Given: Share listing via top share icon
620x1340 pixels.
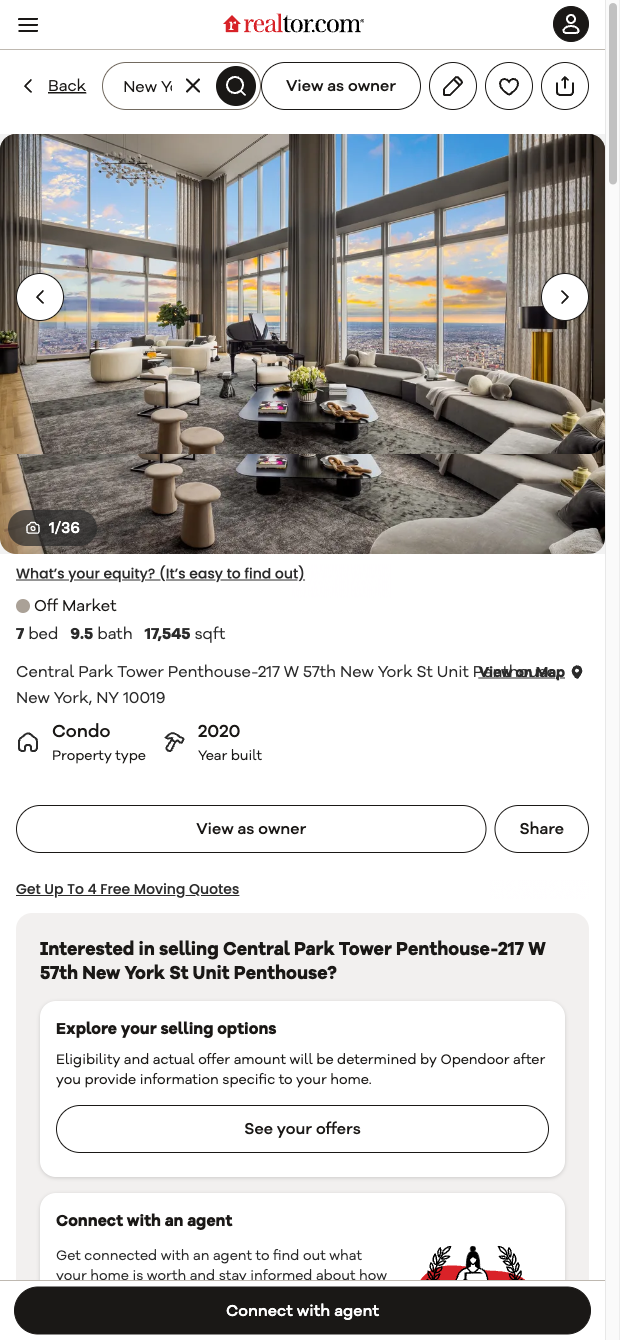Looking at the screenshot, I should pos(565,86).
